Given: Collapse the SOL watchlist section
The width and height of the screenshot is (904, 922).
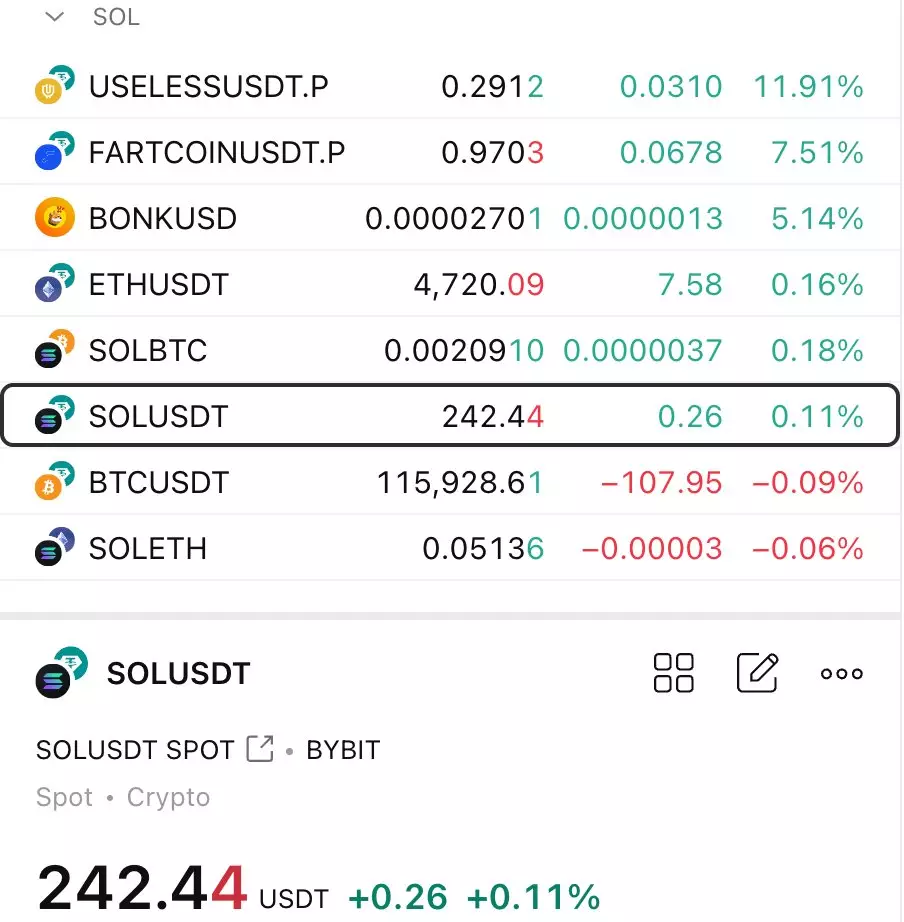Looking at the screenshot, I should click(56, 17).
